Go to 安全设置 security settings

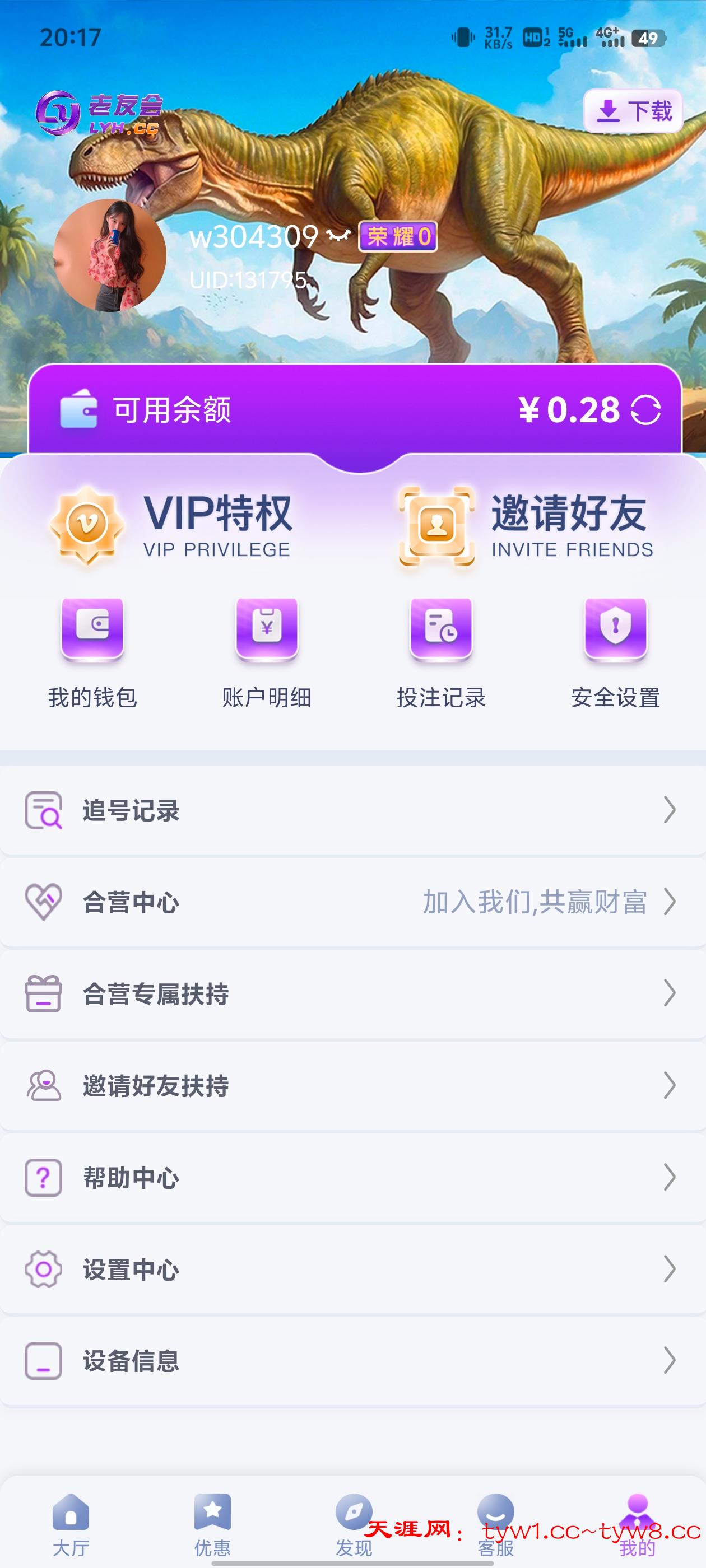(x=615, y=652)
